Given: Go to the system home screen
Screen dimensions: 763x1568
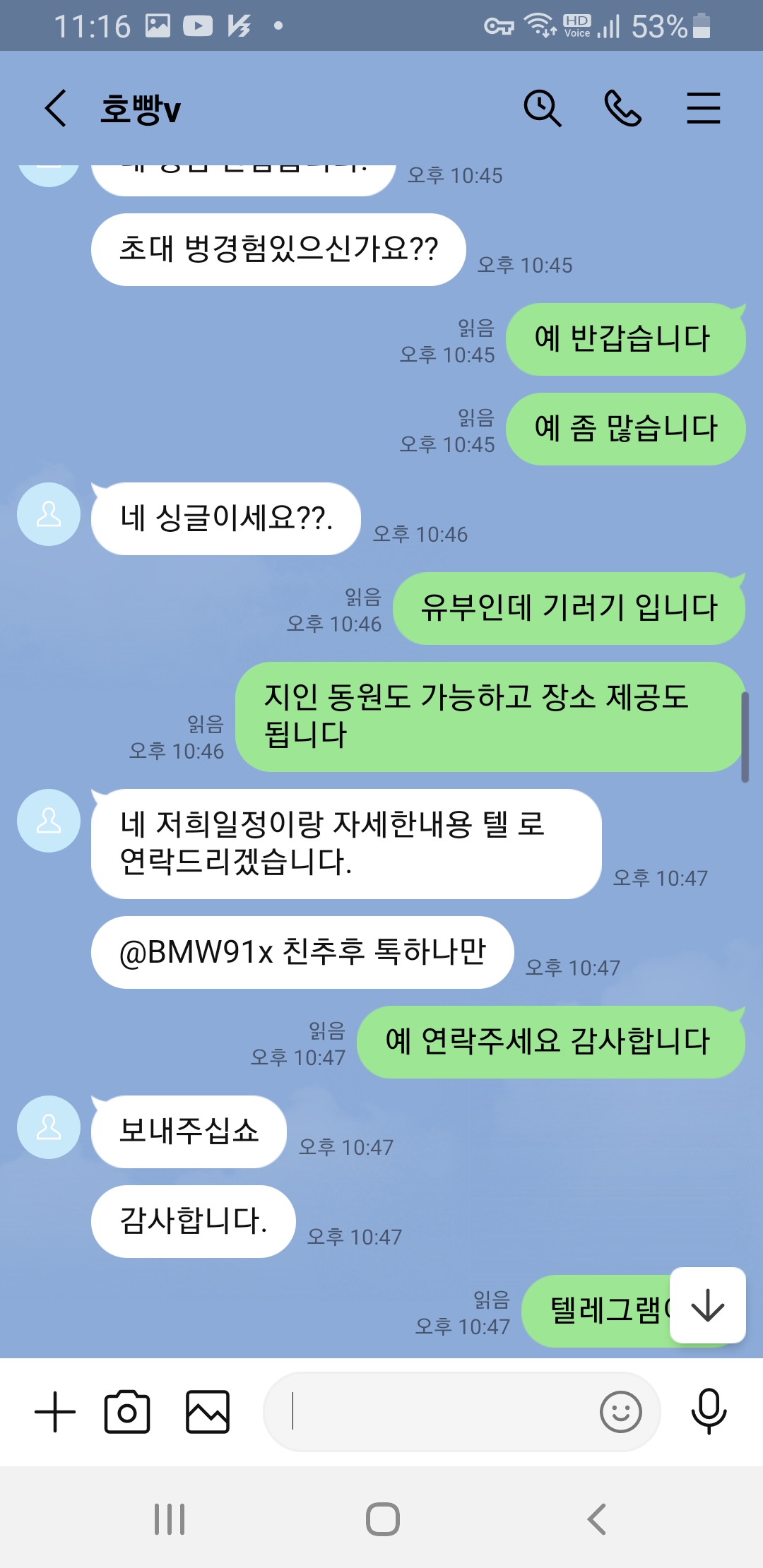Looking at the screenshot, I should 382,1519.
